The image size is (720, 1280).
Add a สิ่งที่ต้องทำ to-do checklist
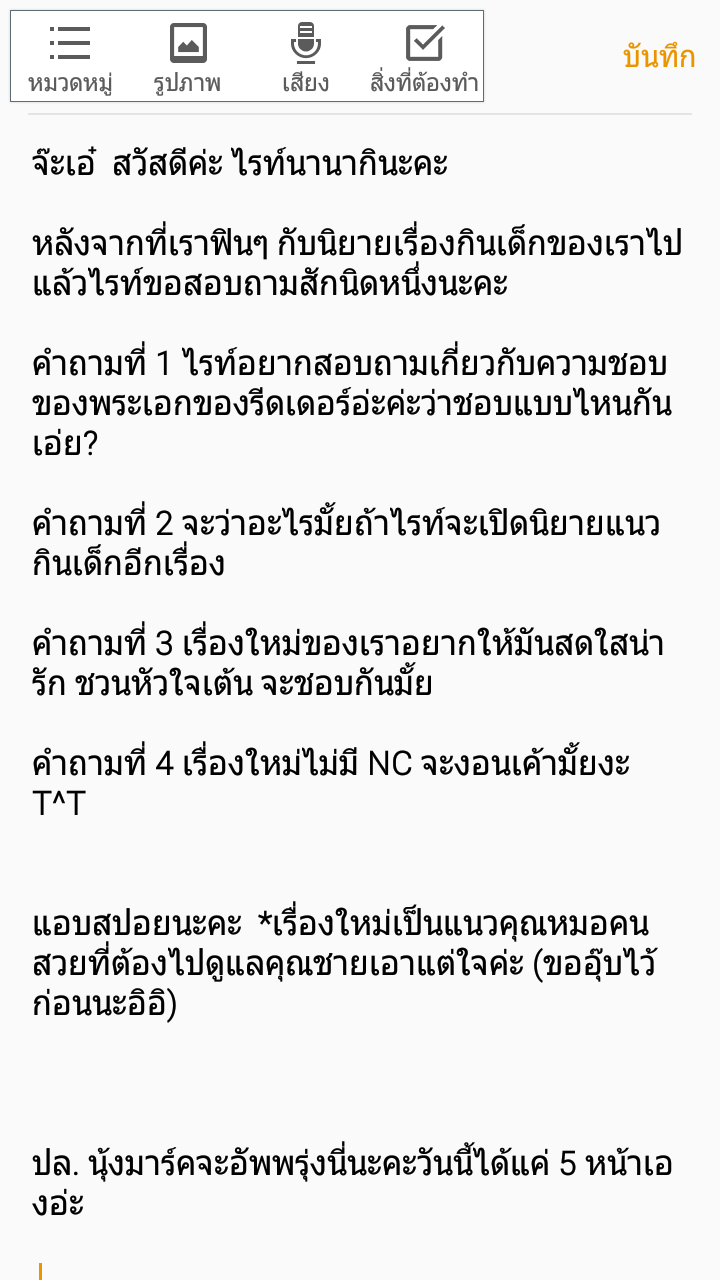424,57
